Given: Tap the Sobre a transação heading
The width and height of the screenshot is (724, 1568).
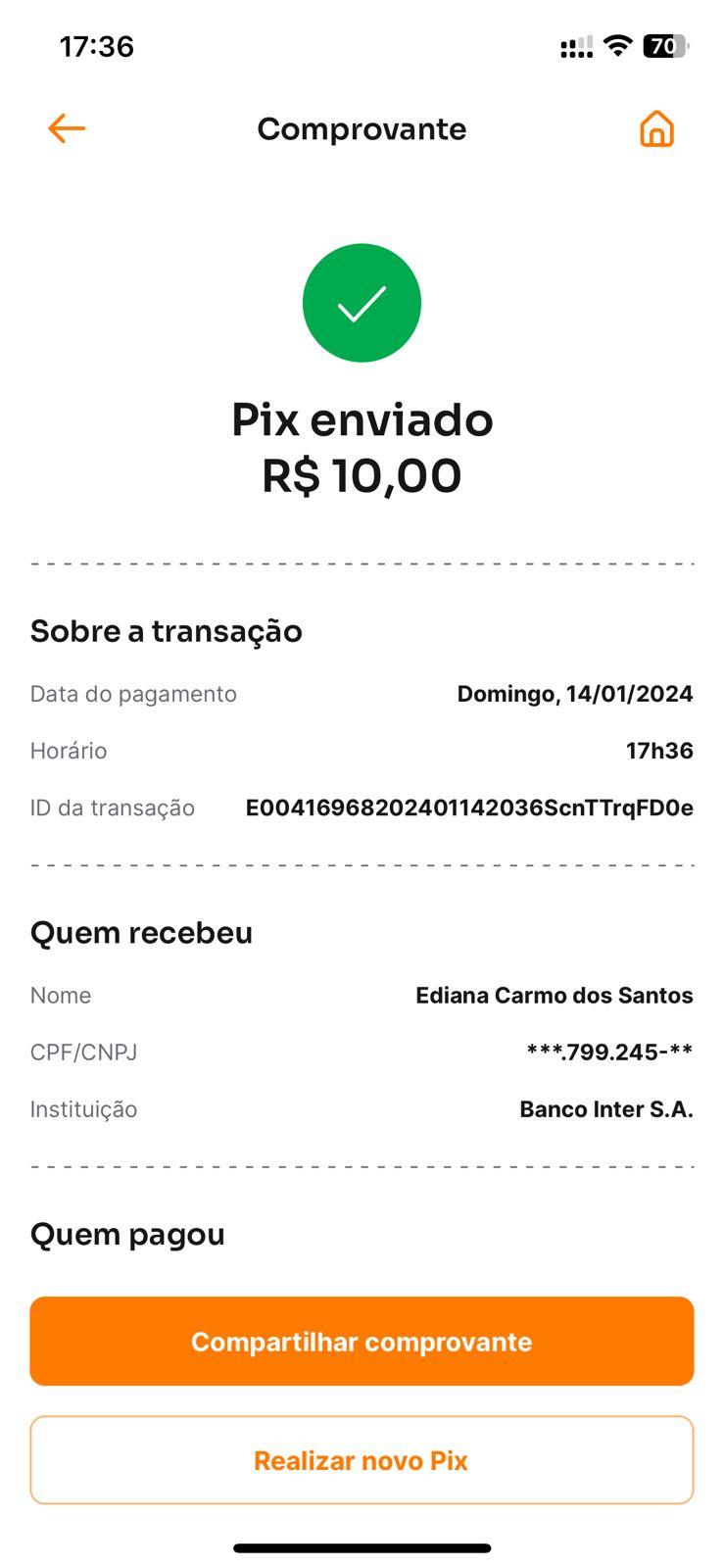Looking at the screenshot, I should [168, 631].
